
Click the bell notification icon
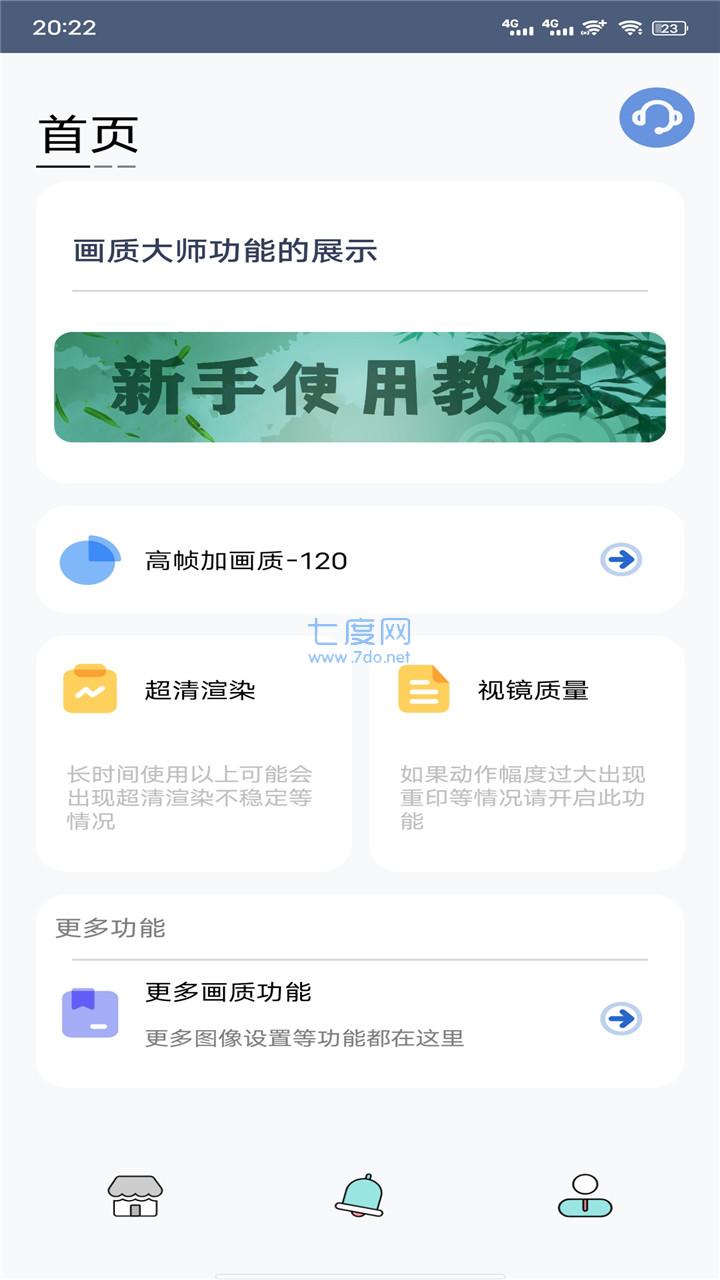point(360,1197)
